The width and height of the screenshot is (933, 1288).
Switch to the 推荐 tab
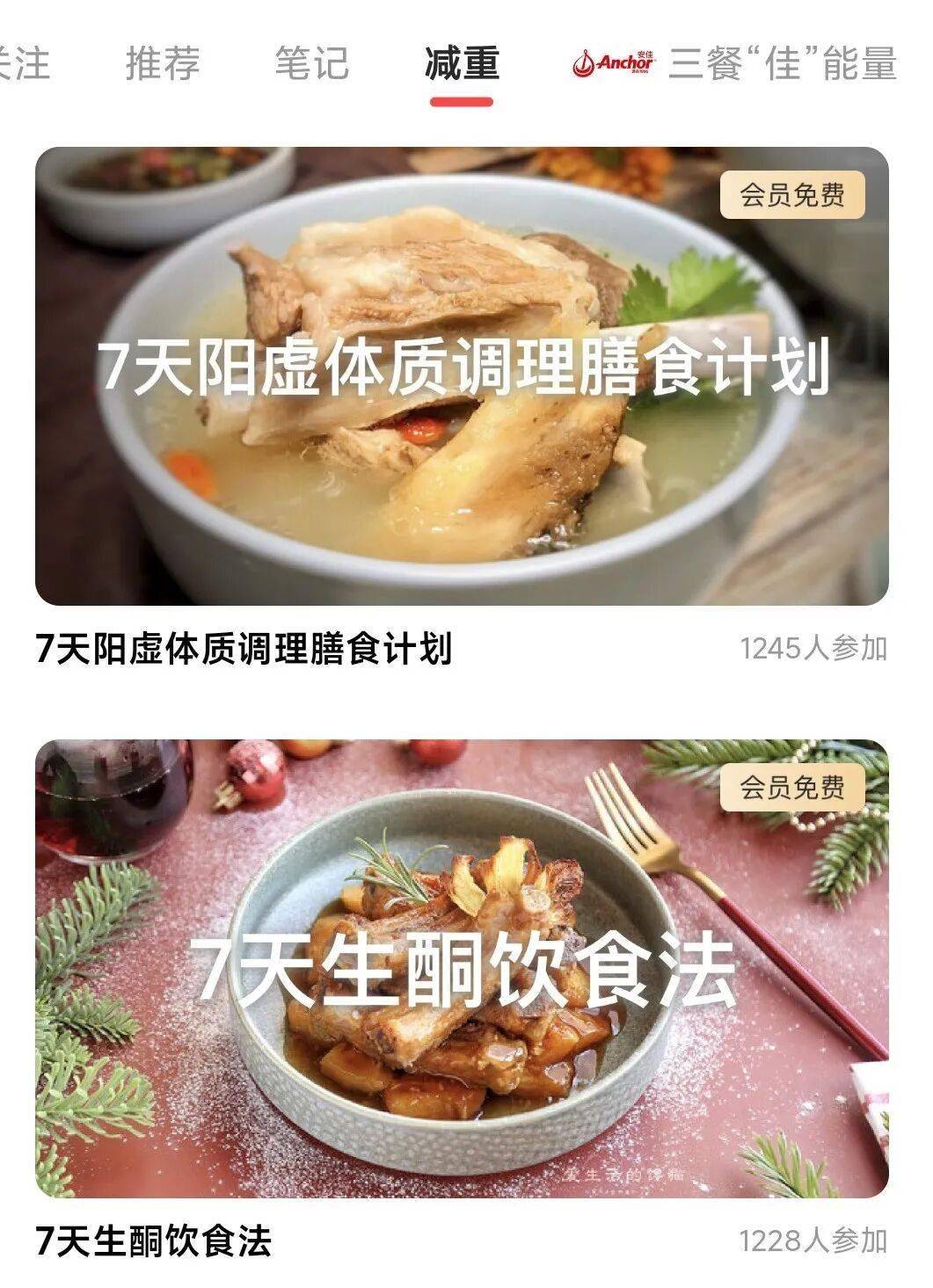(x=163, y=63)
